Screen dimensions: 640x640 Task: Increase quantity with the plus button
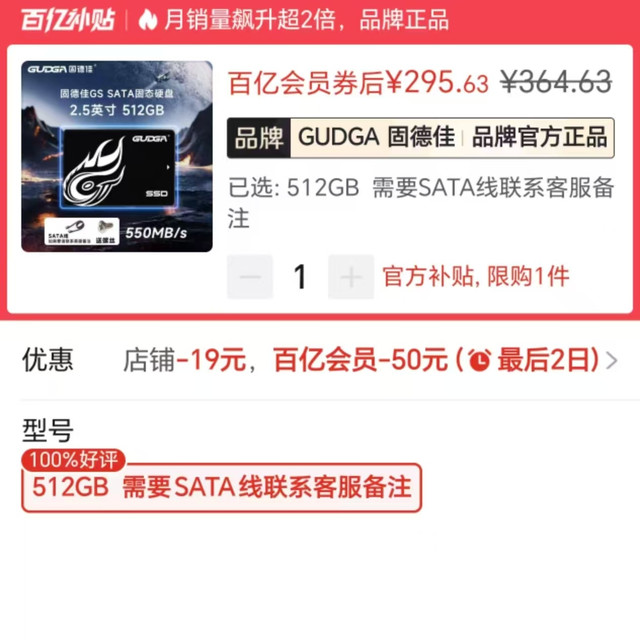coord(351,277)
